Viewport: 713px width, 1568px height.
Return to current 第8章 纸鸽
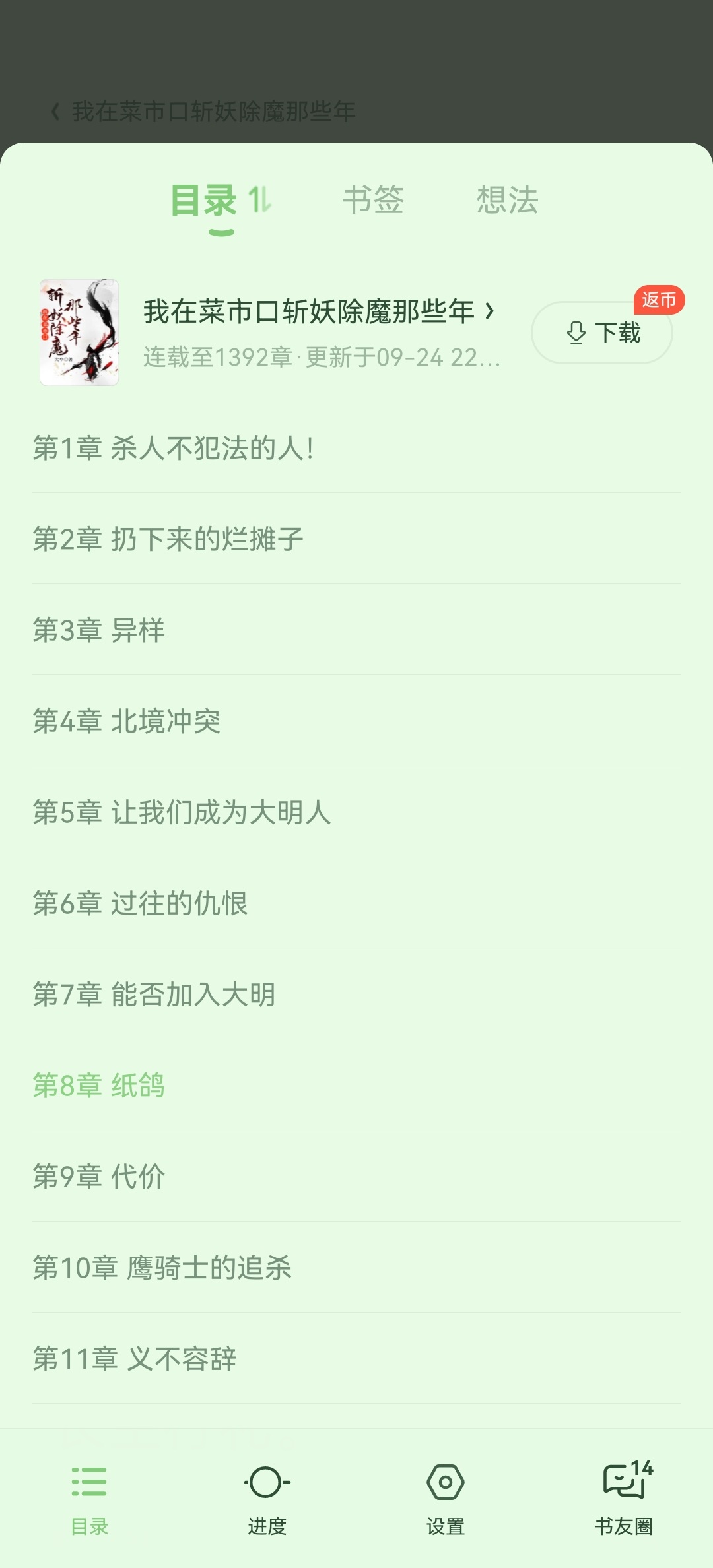(x=99, y=1086)
